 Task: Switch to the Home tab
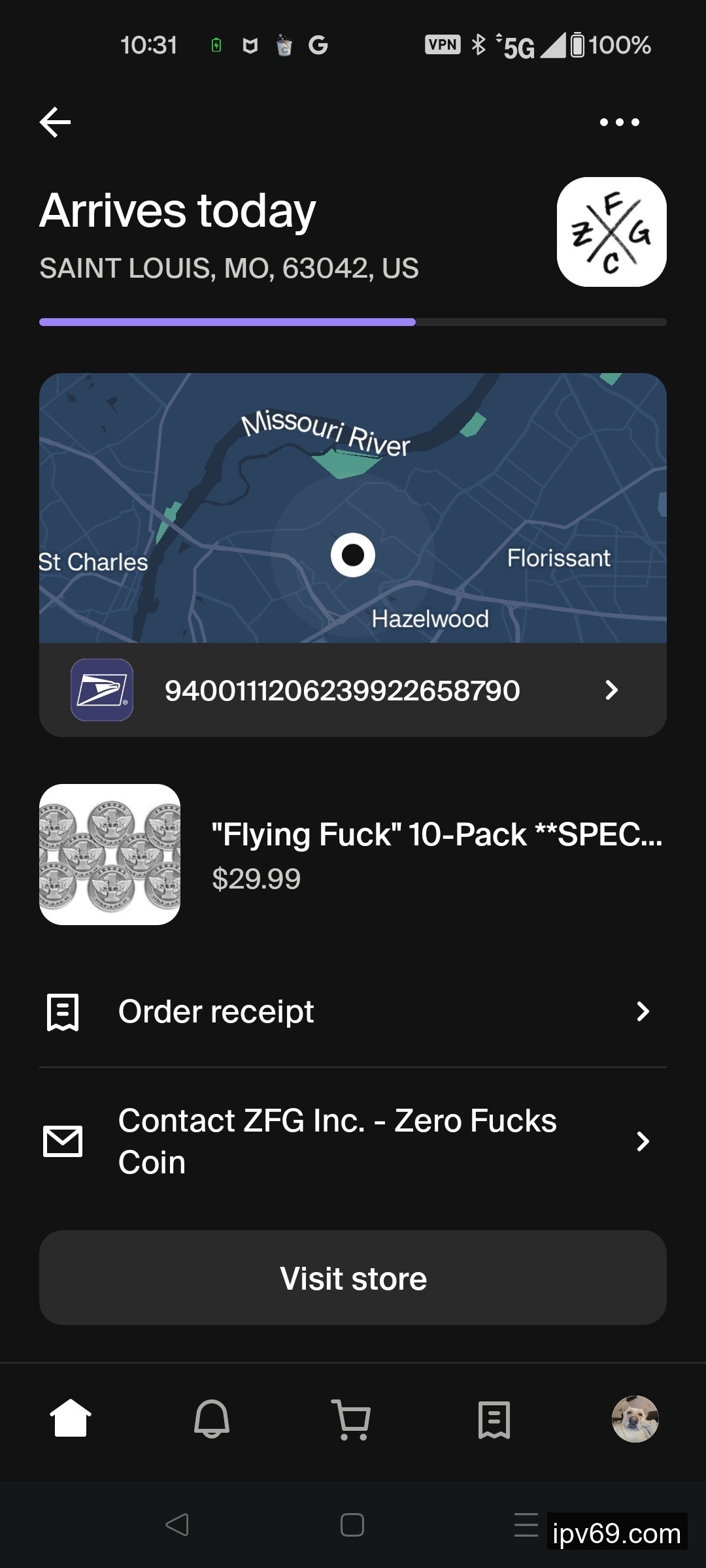71,1418
